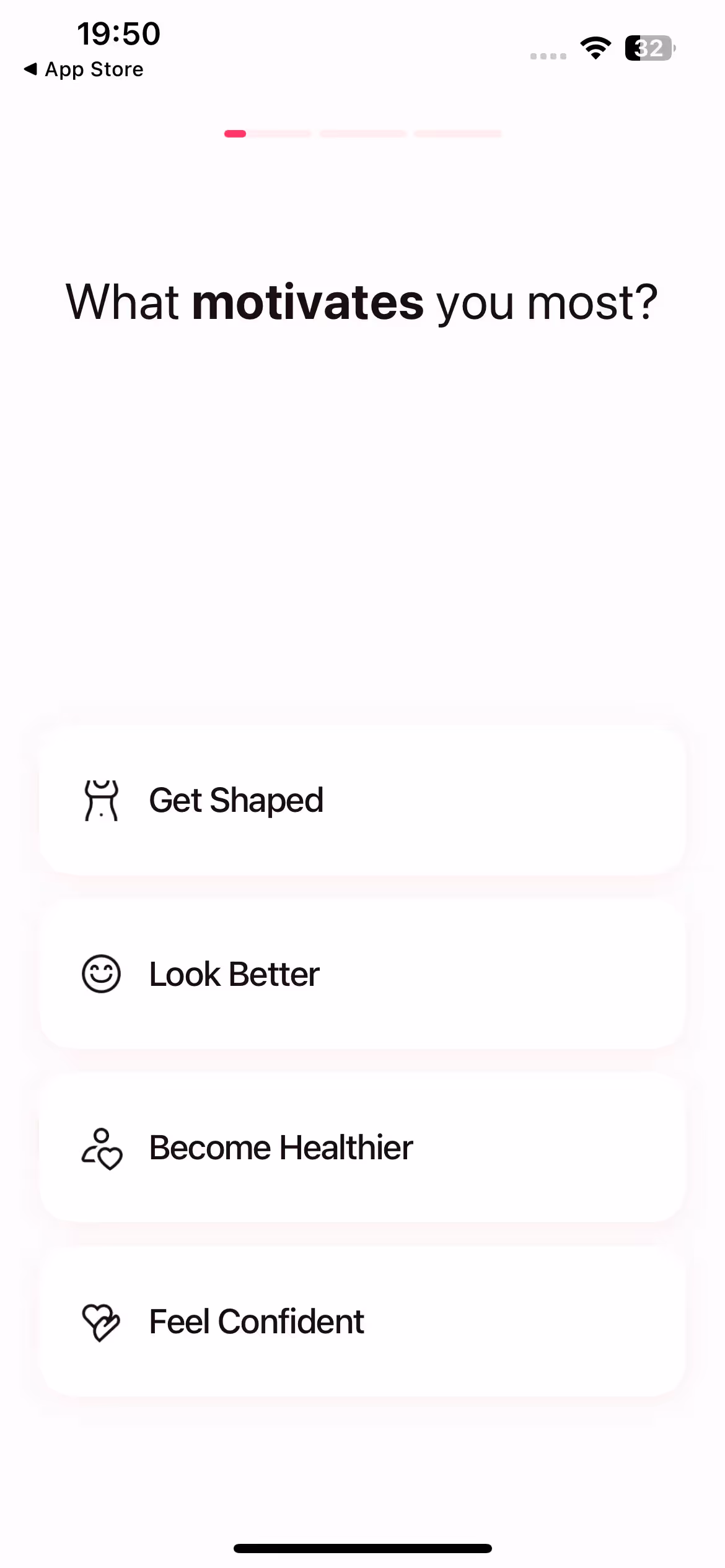Return to the App Store
The image size is (725, 1568).
point(84,69)
